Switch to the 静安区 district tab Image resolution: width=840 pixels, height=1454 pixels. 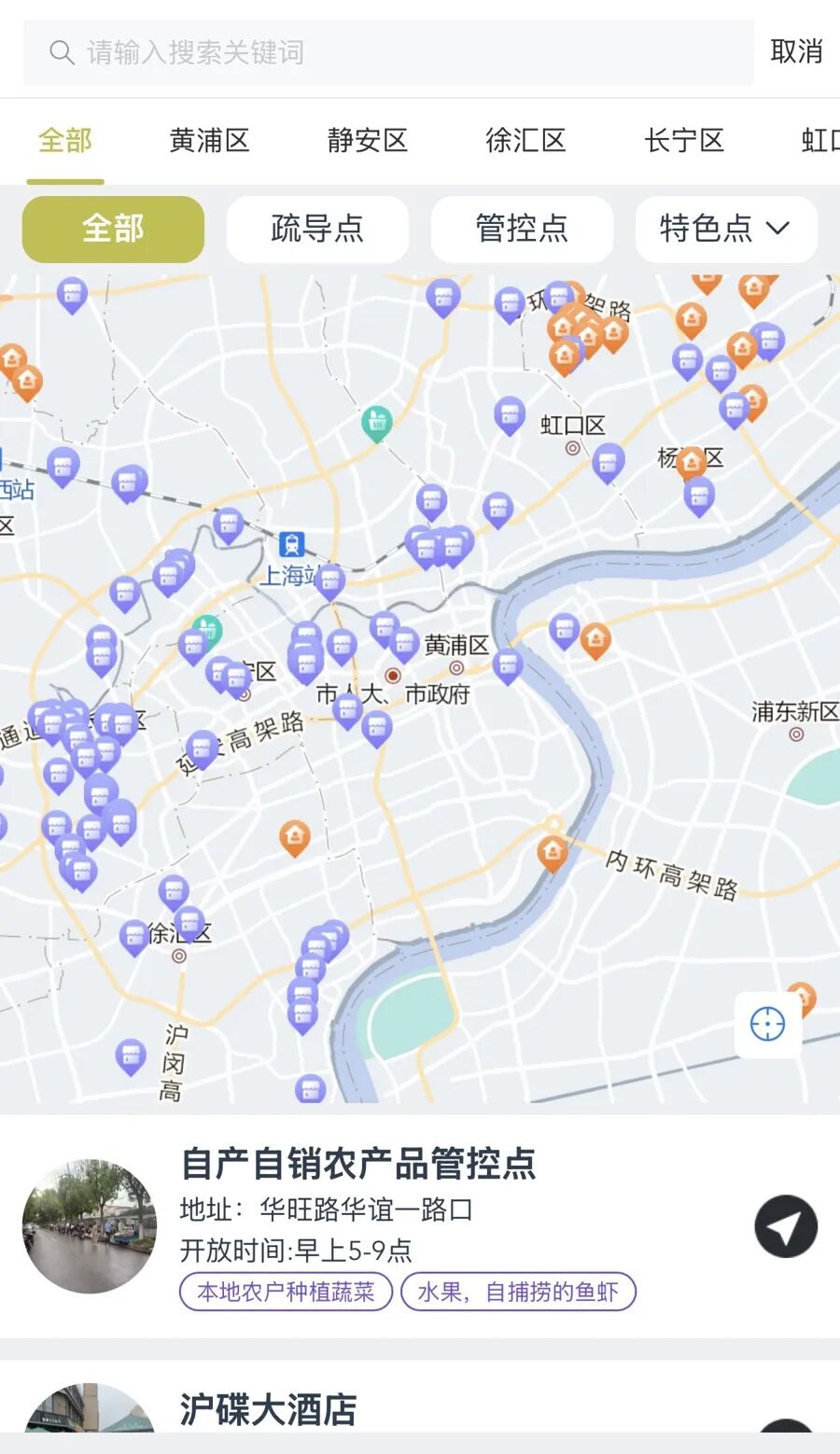coord(368,141)
